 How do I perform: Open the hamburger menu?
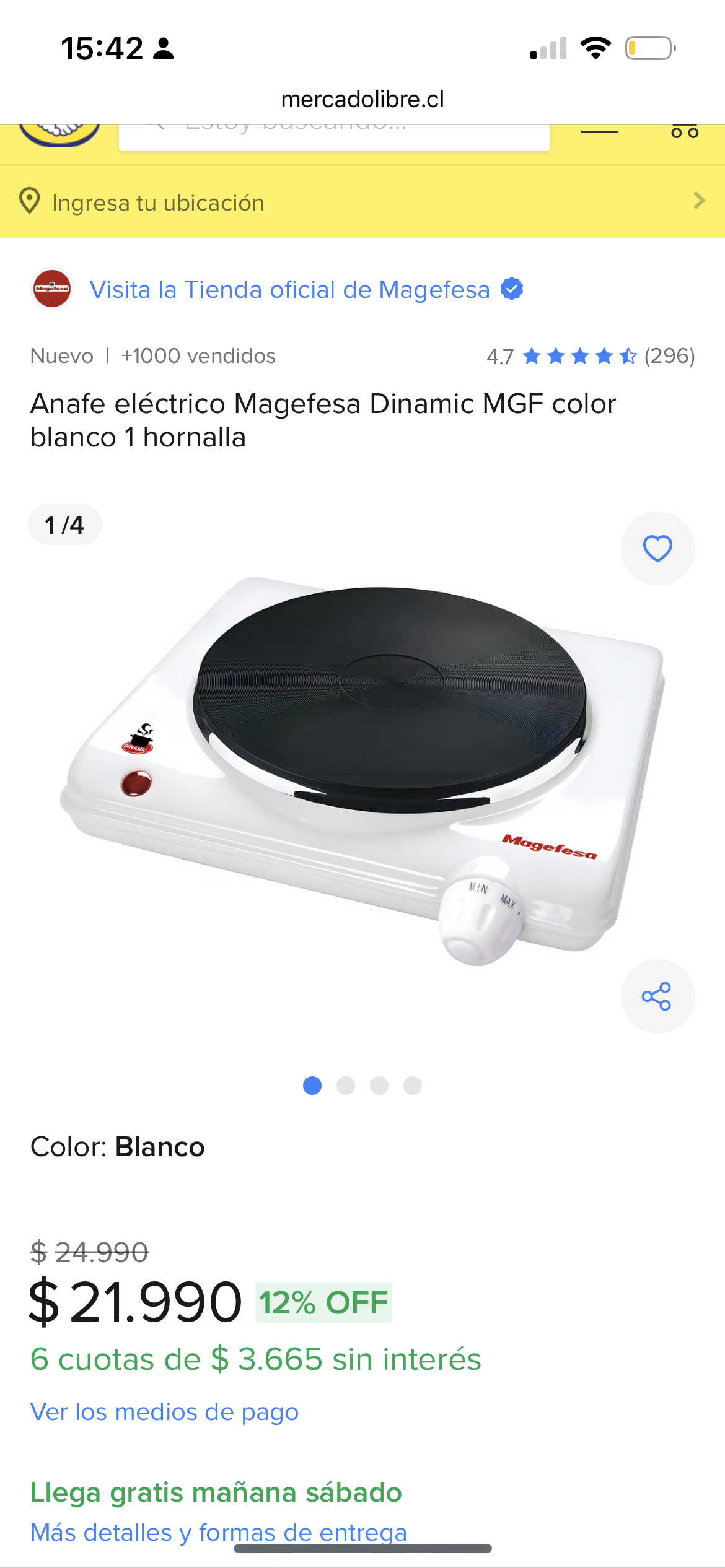pos(600,131)
